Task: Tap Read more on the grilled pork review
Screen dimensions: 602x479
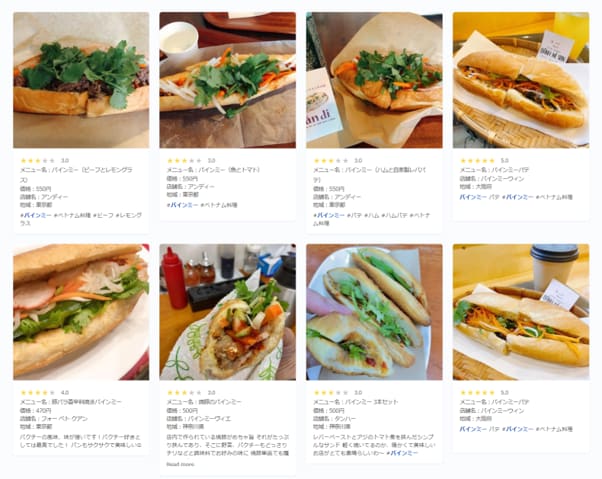Action: pyautogui.click(x=180, y=464)
